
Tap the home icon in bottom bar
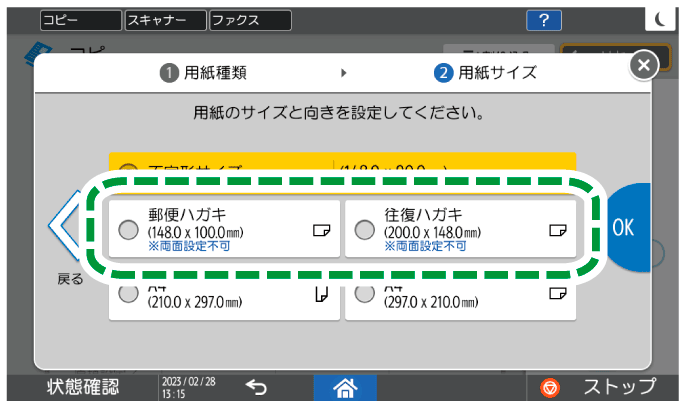point(341,388)
